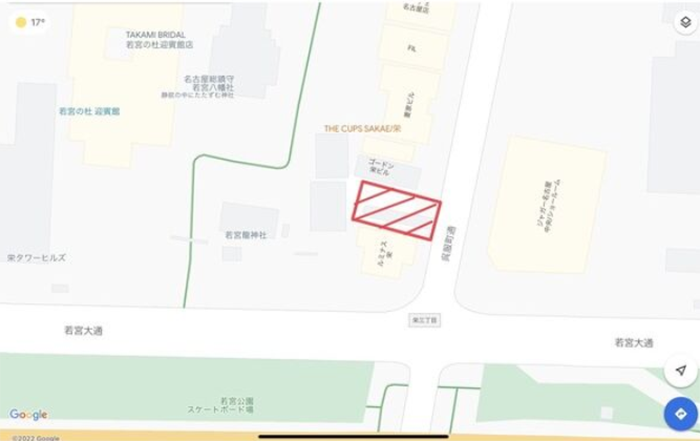Open directions with the blue arrow button
The image size is (700, 441).
[680, 413]
